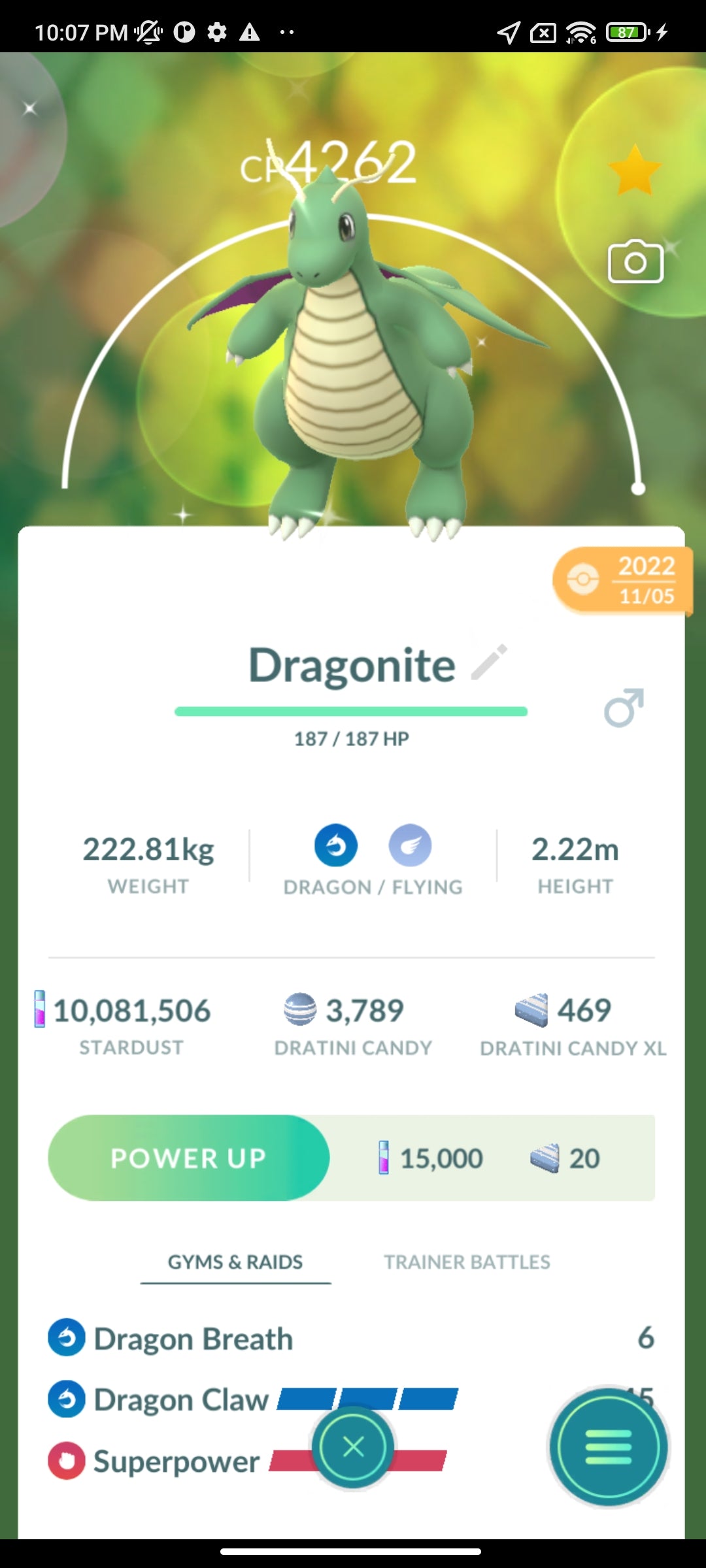Select the Dragon type icon

336,845
